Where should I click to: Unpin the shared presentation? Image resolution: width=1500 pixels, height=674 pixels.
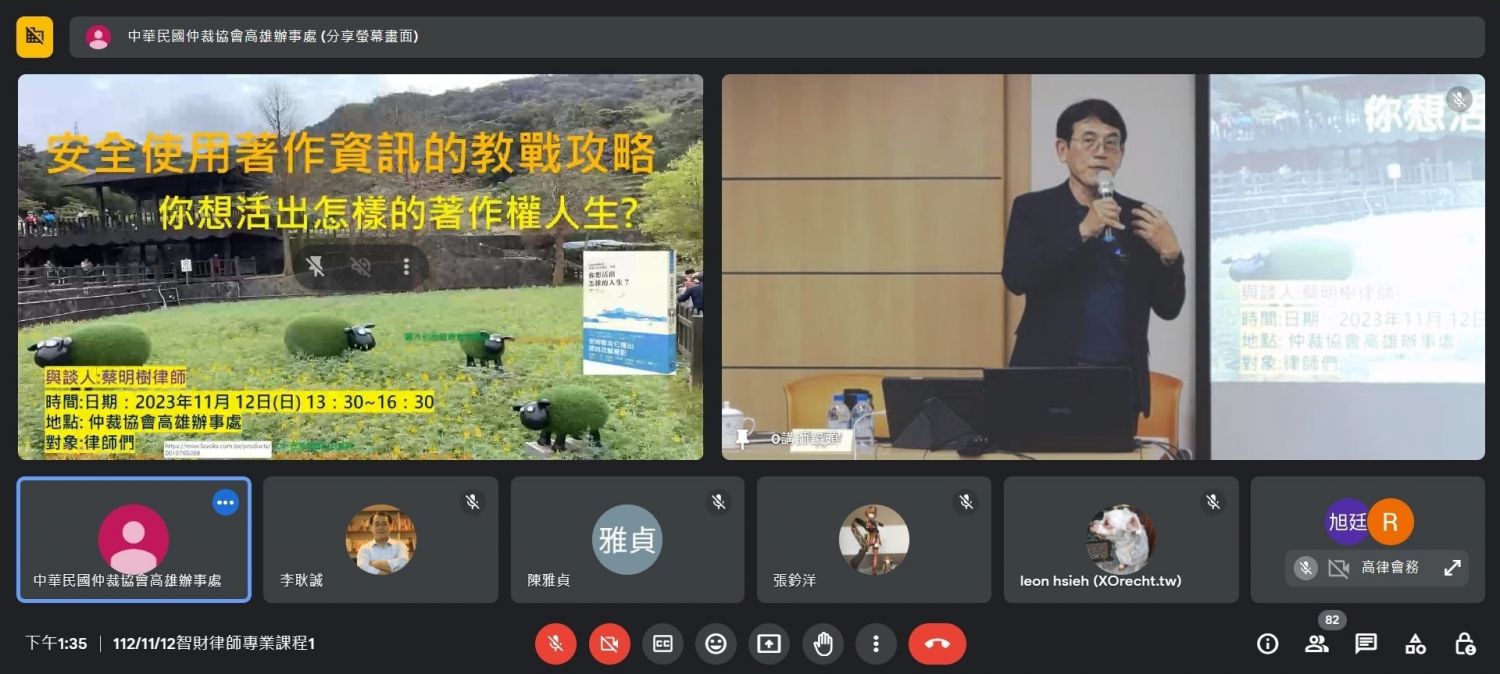tap(315, 267)
